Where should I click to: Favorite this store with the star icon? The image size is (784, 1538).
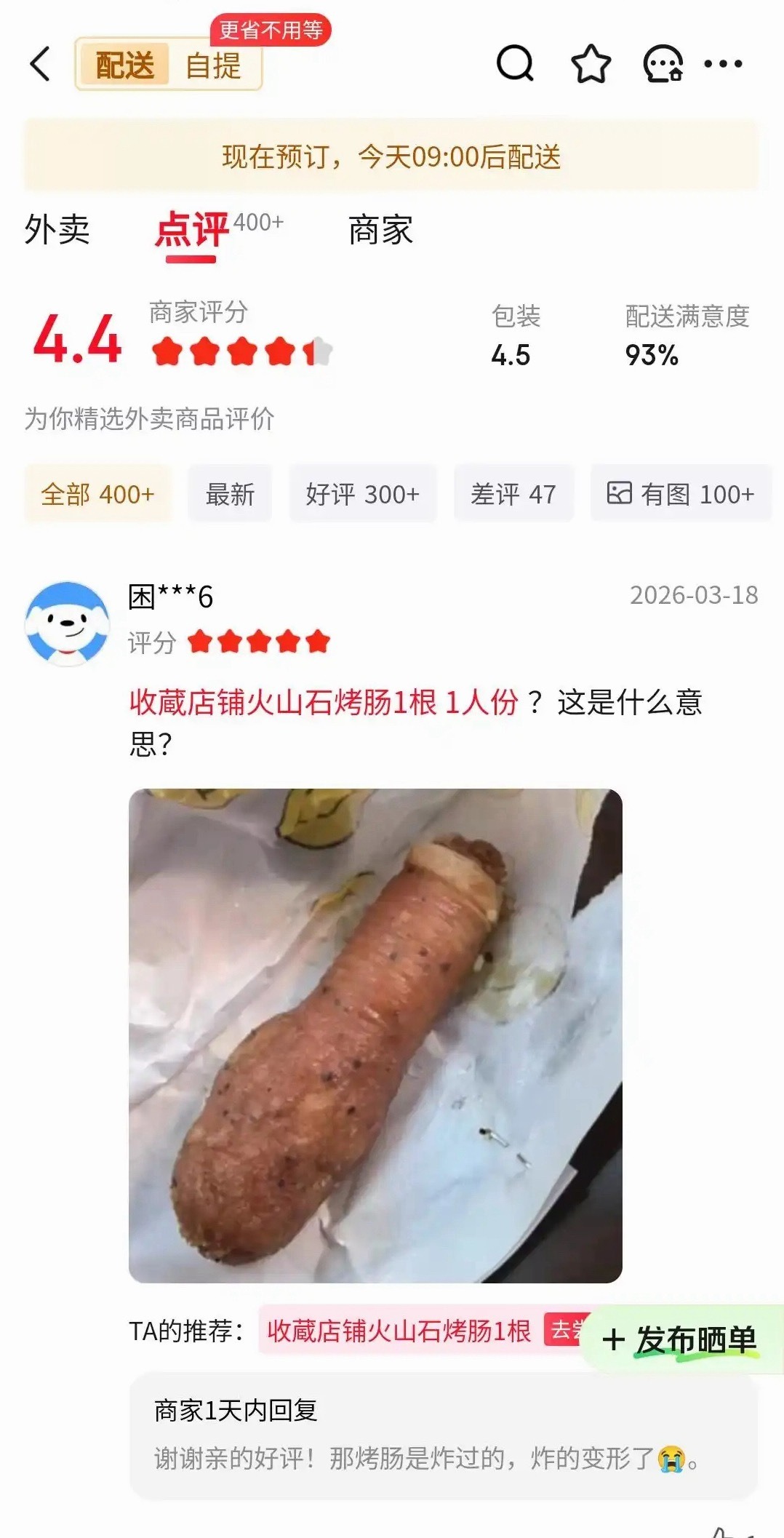tap(591, 64)
